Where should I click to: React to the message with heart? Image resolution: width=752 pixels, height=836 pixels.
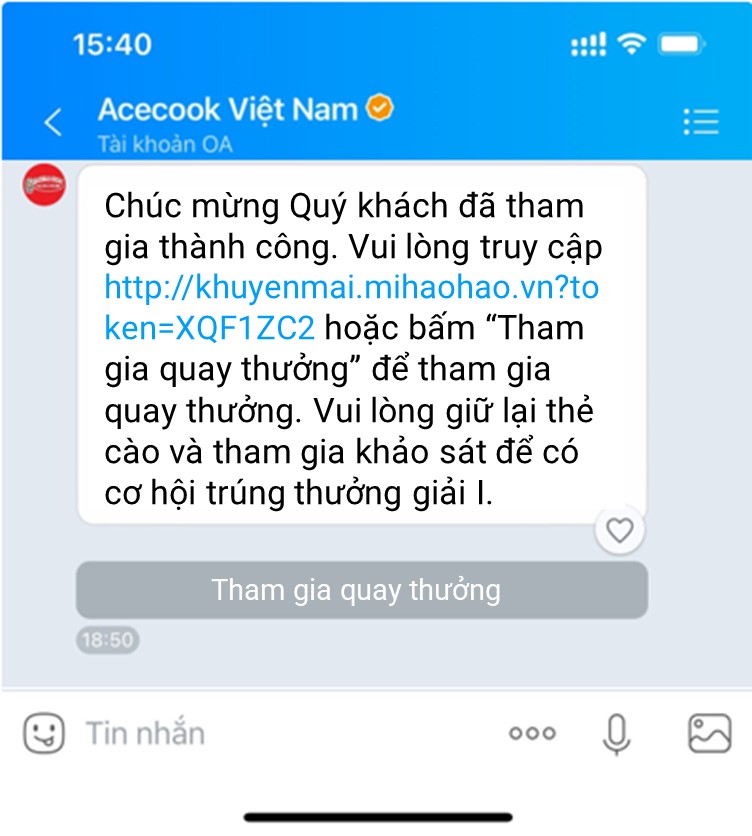click(x=620, y=531)
